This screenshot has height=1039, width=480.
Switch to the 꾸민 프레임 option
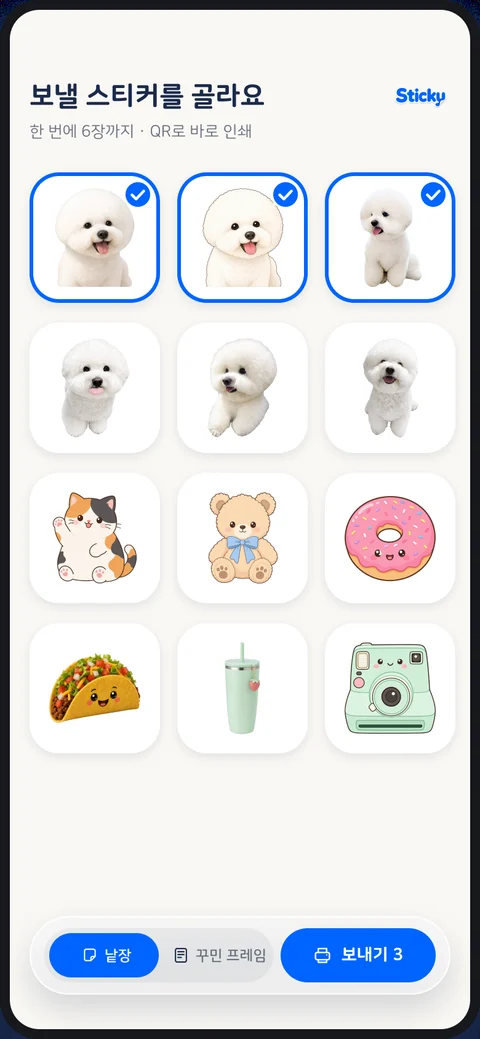tap(219, 955)
